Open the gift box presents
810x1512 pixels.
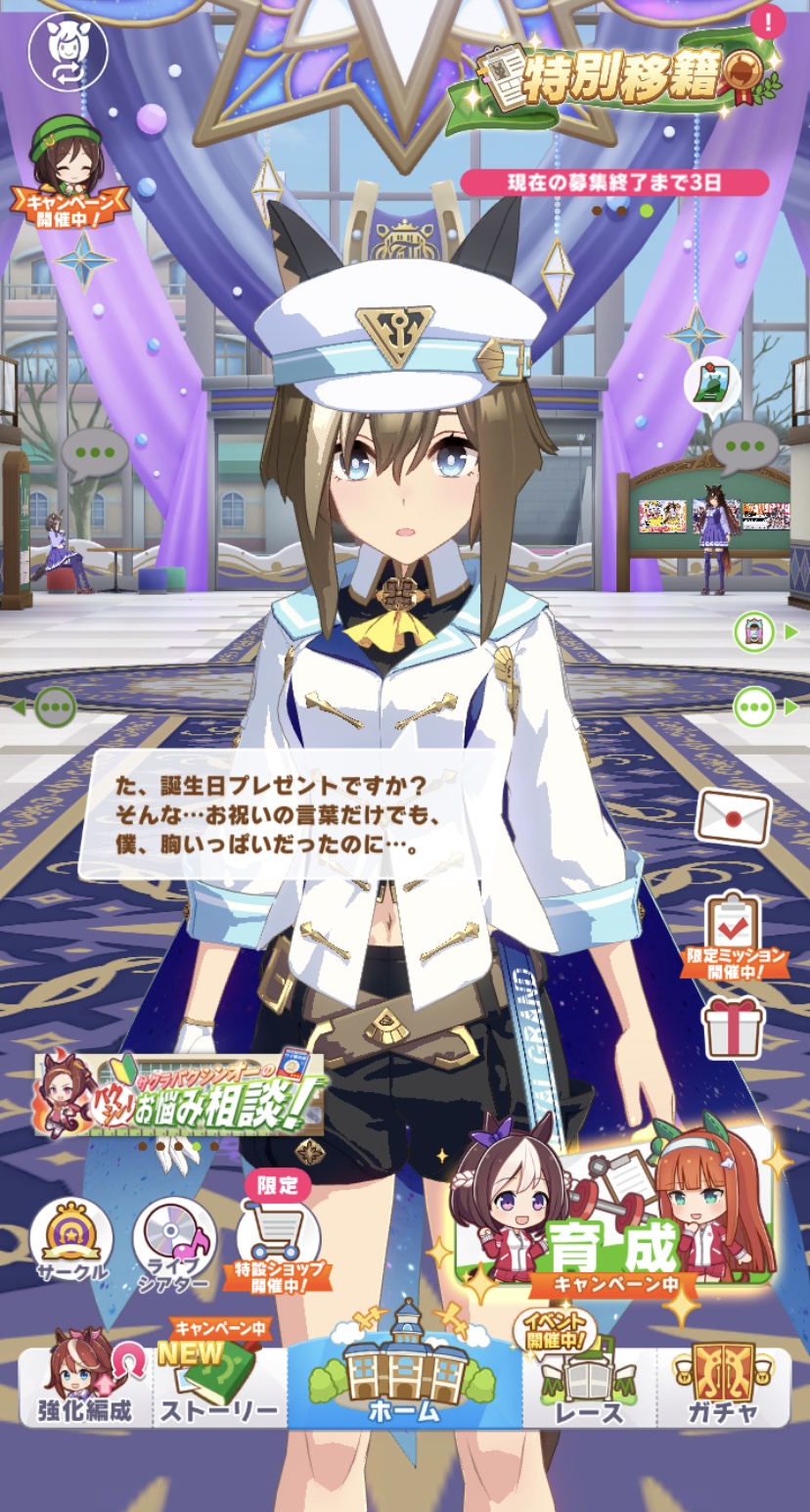point(733,1027)
